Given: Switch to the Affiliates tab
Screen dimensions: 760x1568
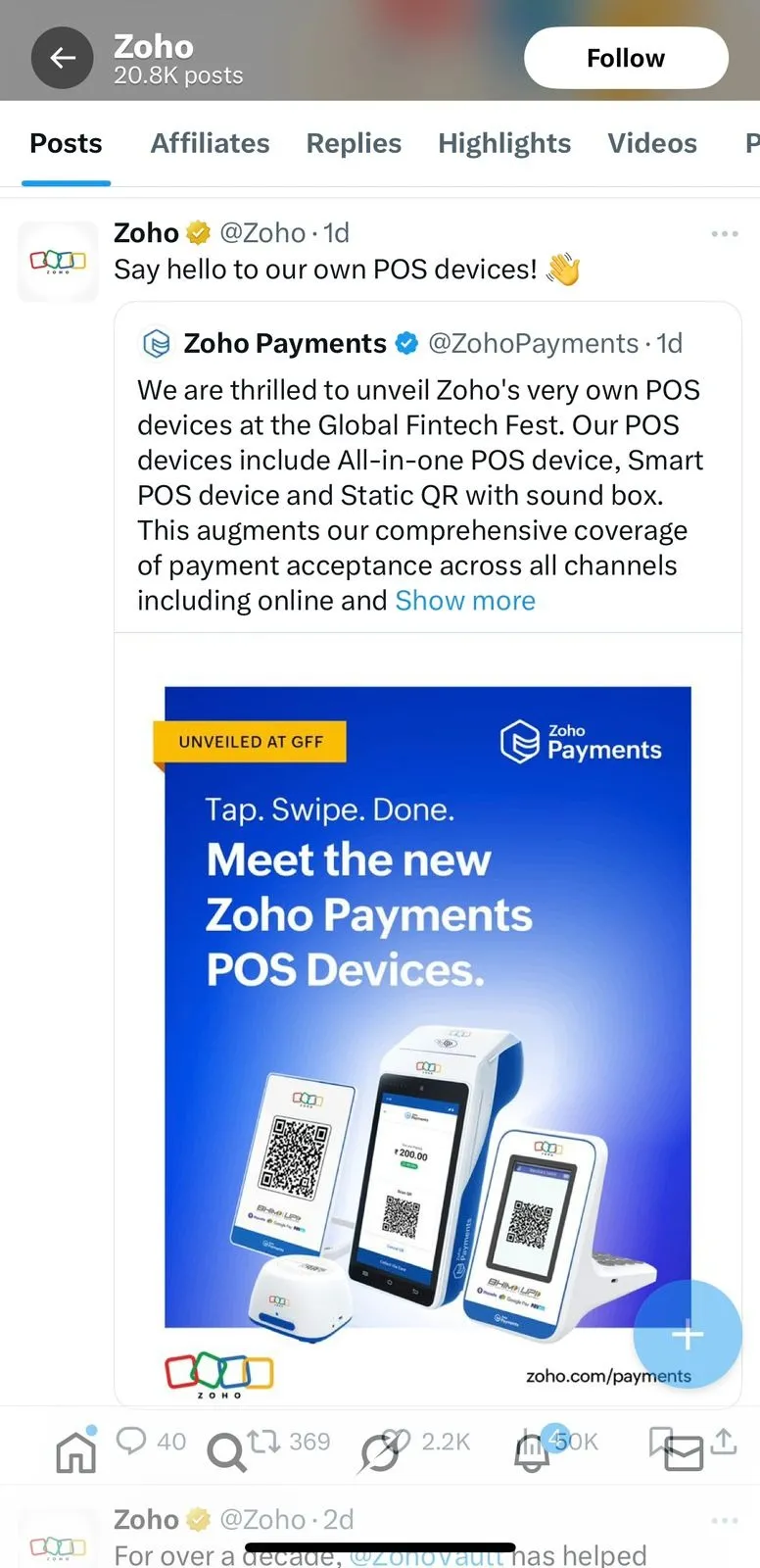Looking at the screenshot, I should (x=210, y=143).
